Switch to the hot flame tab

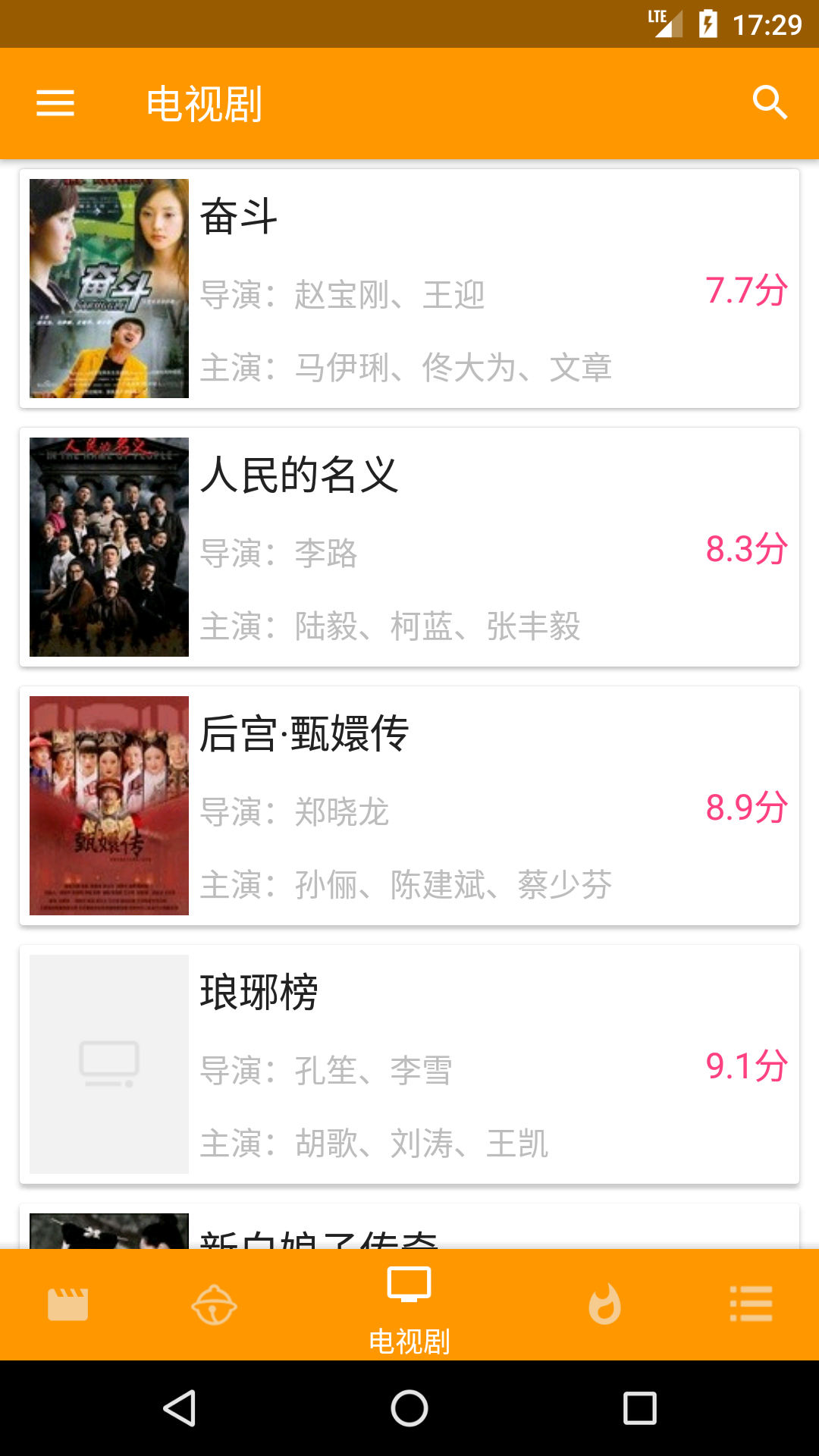604,1304
